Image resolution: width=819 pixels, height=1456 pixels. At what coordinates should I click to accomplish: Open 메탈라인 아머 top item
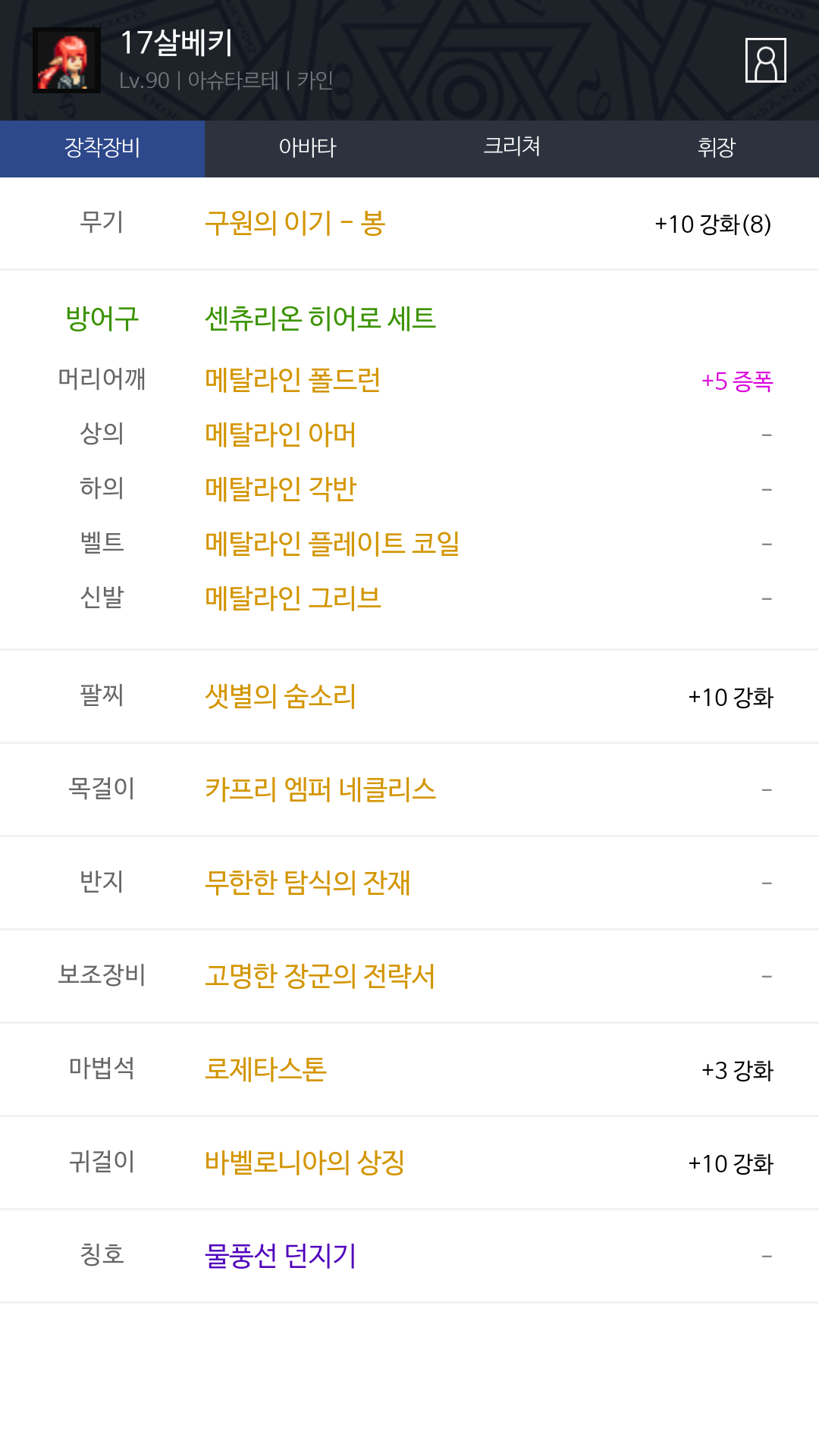click(x=280, y=435)
